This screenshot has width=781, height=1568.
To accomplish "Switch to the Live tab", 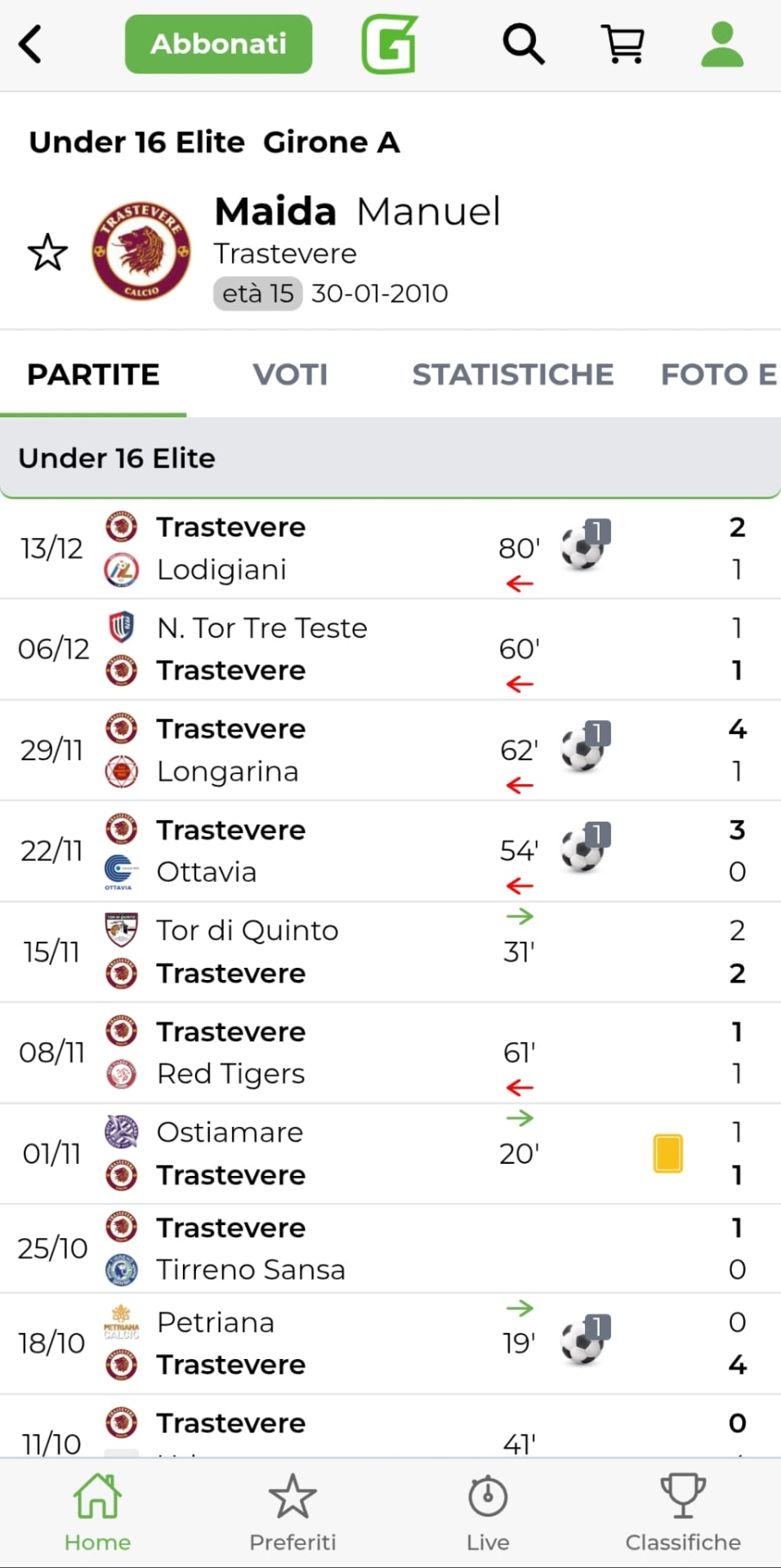I will point(488,1512).
